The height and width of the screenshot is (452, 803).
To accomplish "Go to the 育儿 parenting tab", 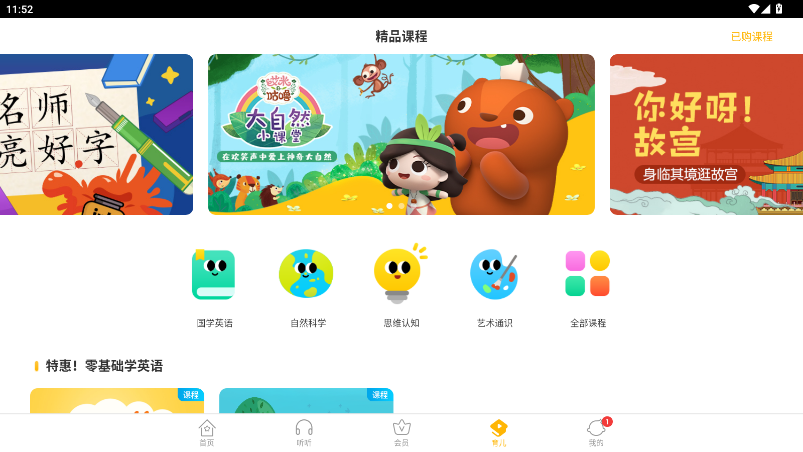I will pyautogui.click(x=498, y=432).
